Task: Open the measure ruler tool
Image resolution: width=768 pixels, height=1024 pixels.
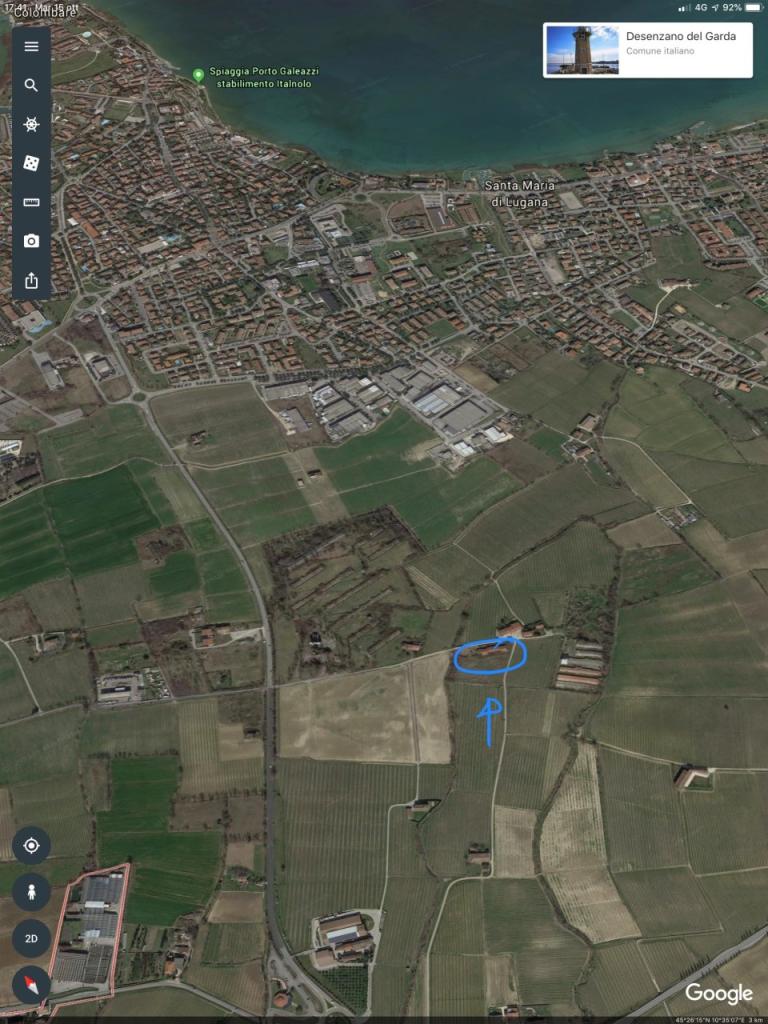Action: pos(31,202)
